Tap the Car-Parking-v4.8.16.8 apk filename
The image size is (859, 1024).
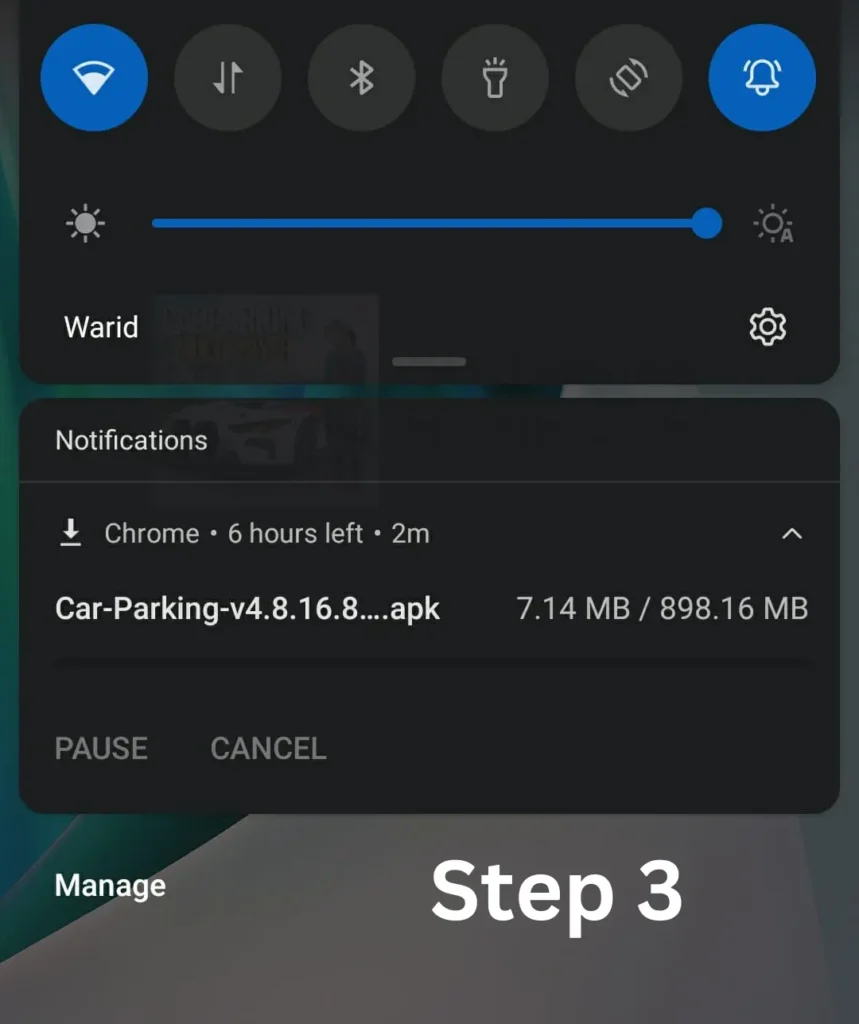pos(248,608)
